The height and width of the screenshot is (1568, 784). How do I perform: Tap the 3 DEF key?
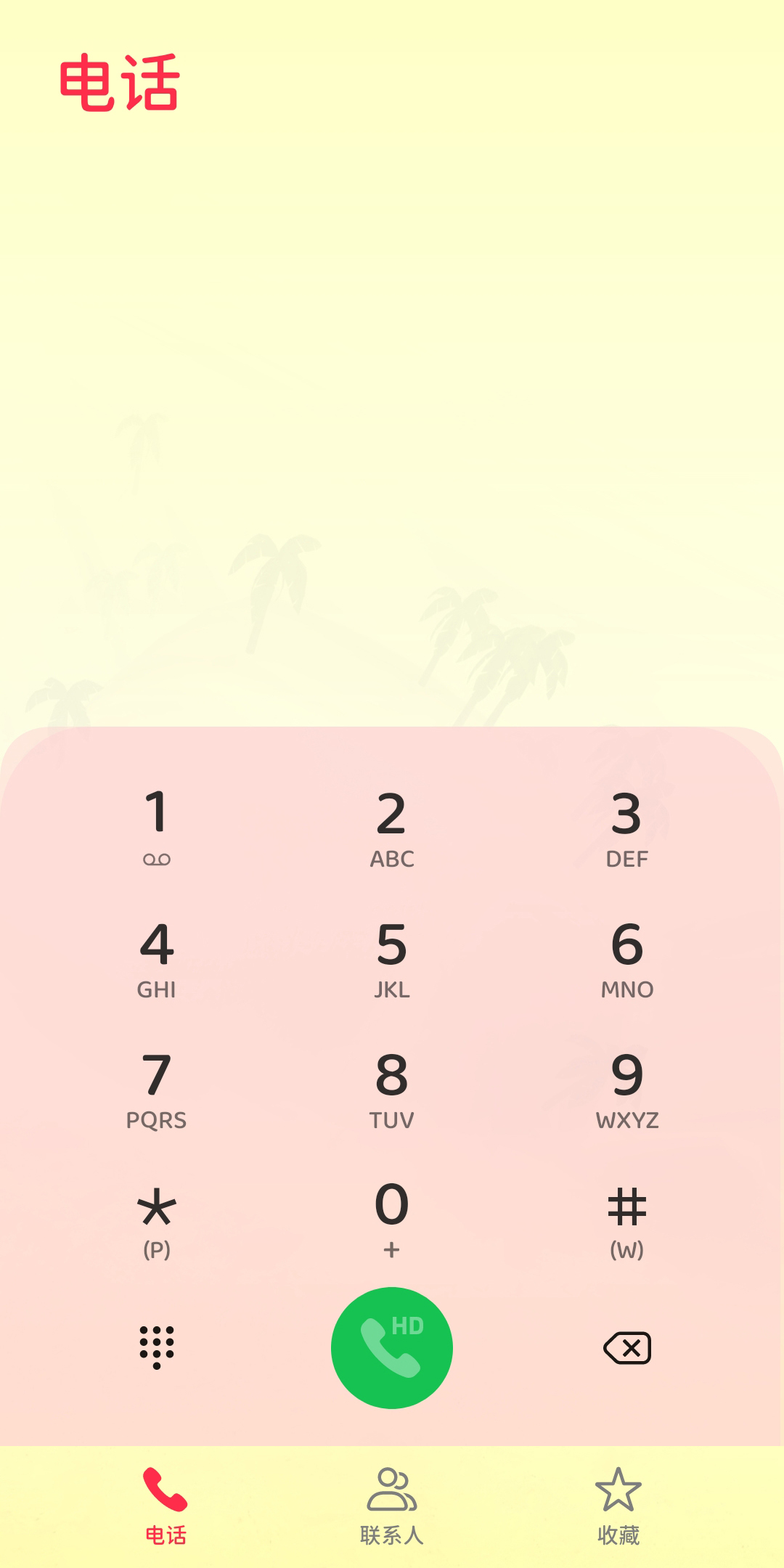point(627,828)
